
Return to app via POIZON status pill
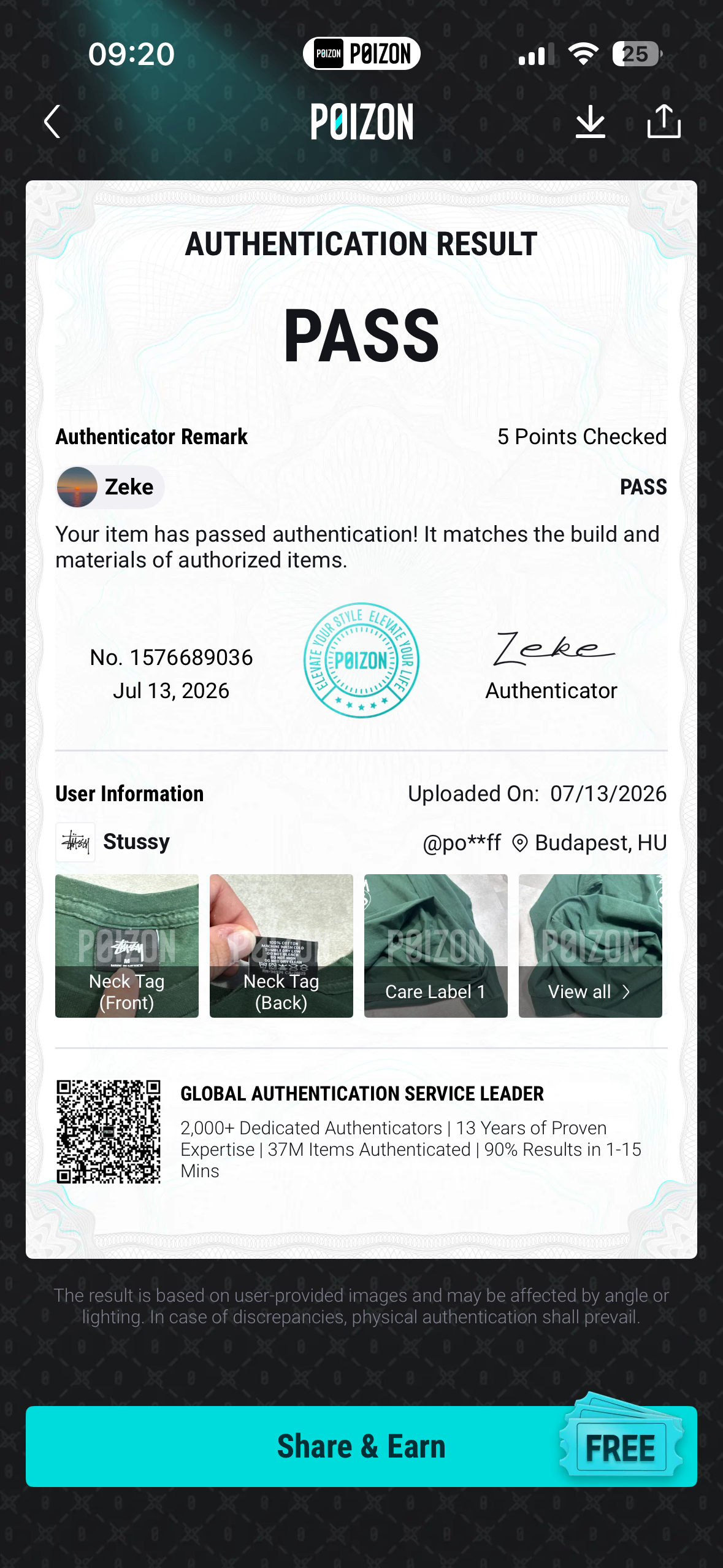362,53
